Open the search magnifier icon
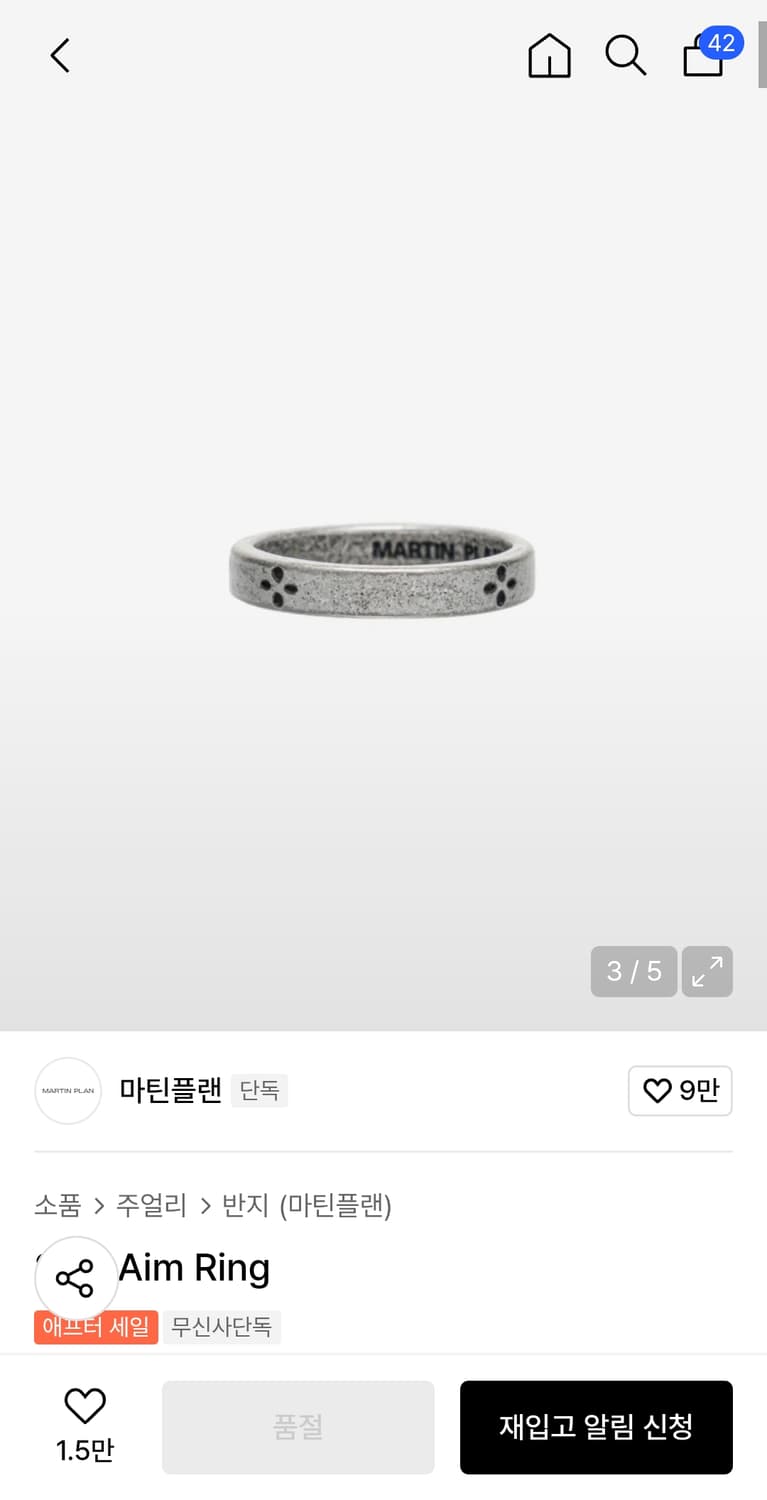 coord(626,55)
